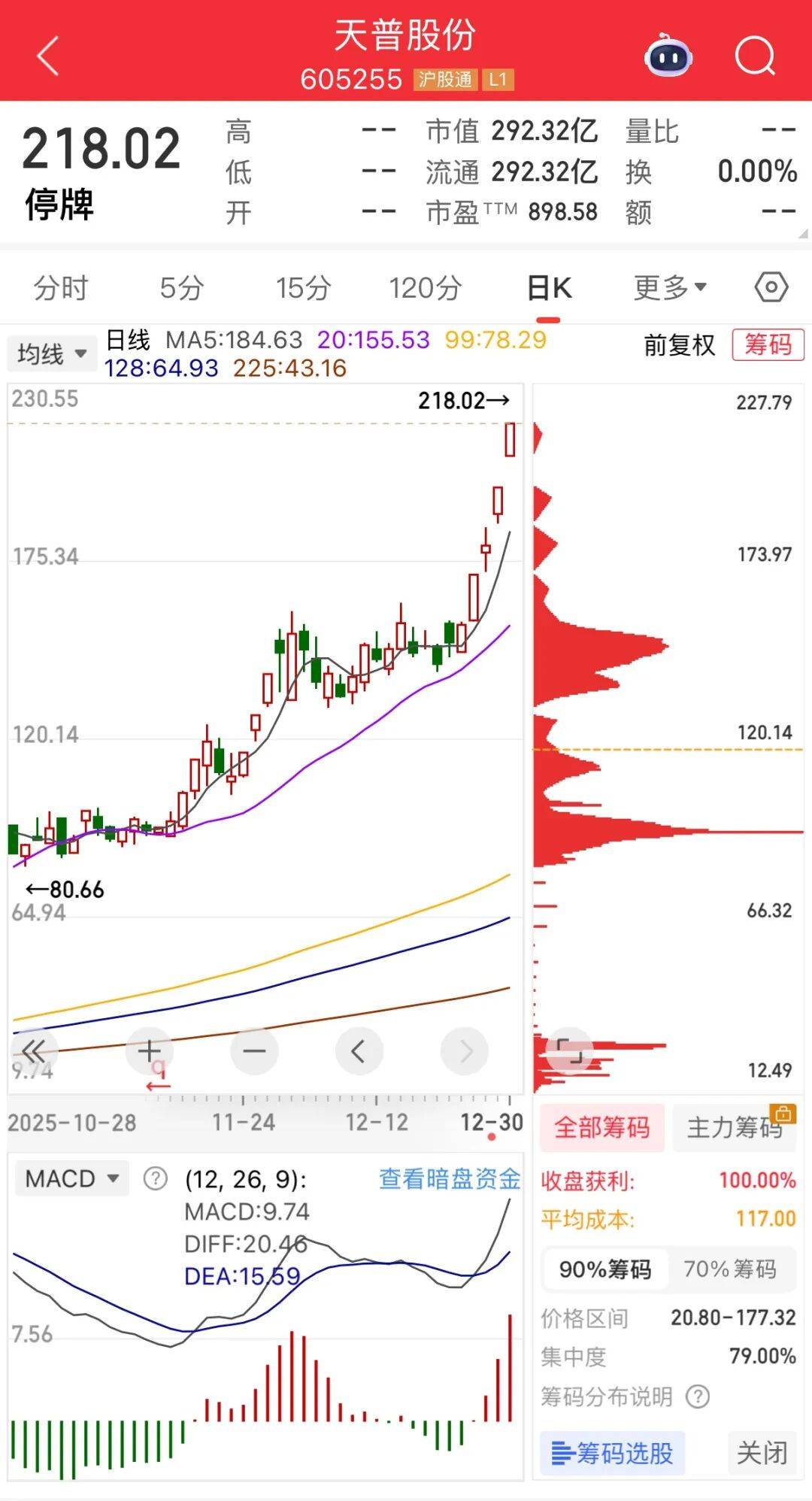The height and width of the screenshot is (1501, 812).
Task: Open chart settings hexagon icon
Action: pyautogui.click(x=771, y=287)
